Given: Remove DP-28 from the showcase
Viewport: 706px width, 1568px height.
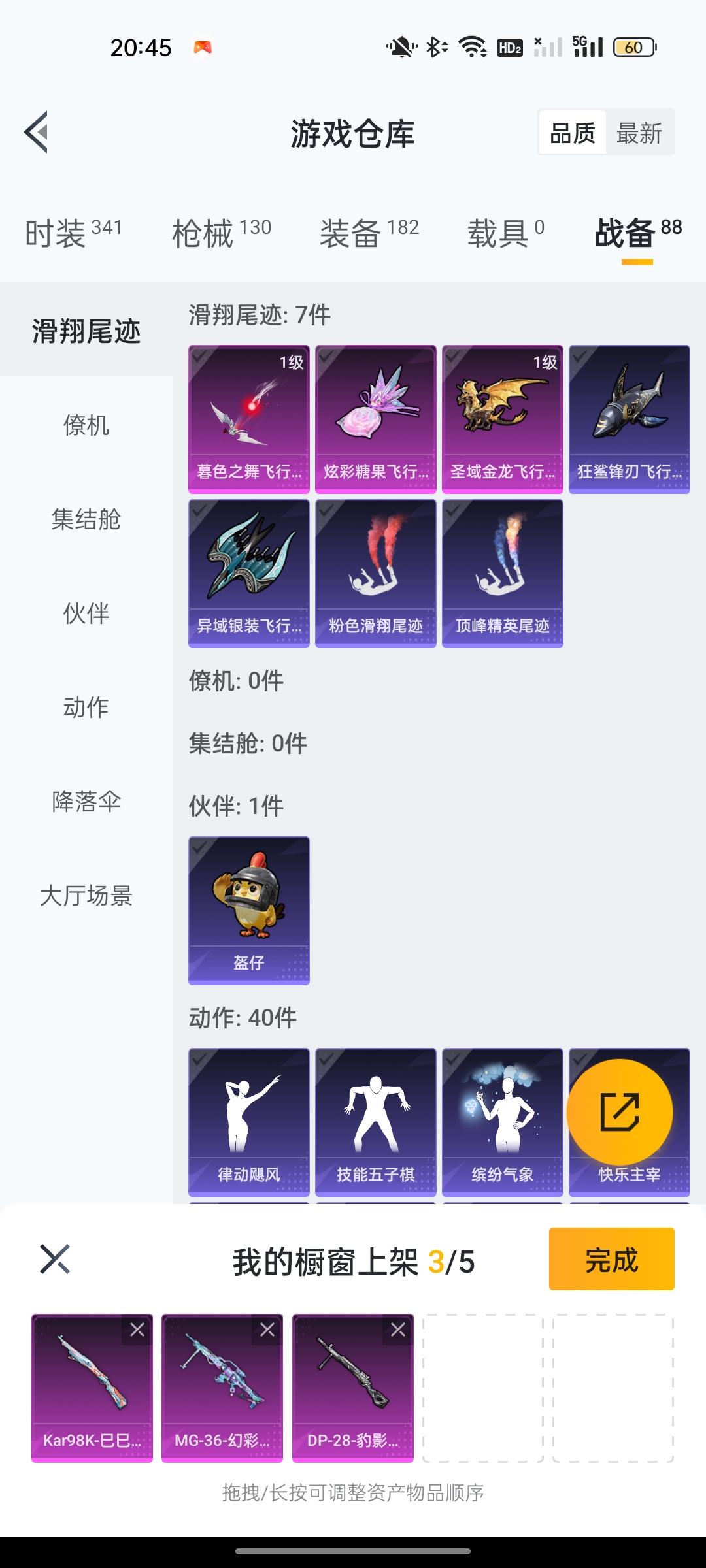Looking at the screenshot, I should point(398,1330).
